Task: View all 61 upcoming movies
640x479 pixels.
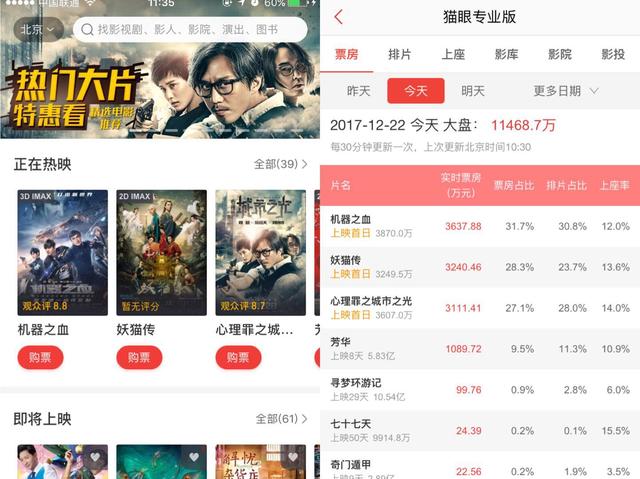Action: click(x=280, y=418)
